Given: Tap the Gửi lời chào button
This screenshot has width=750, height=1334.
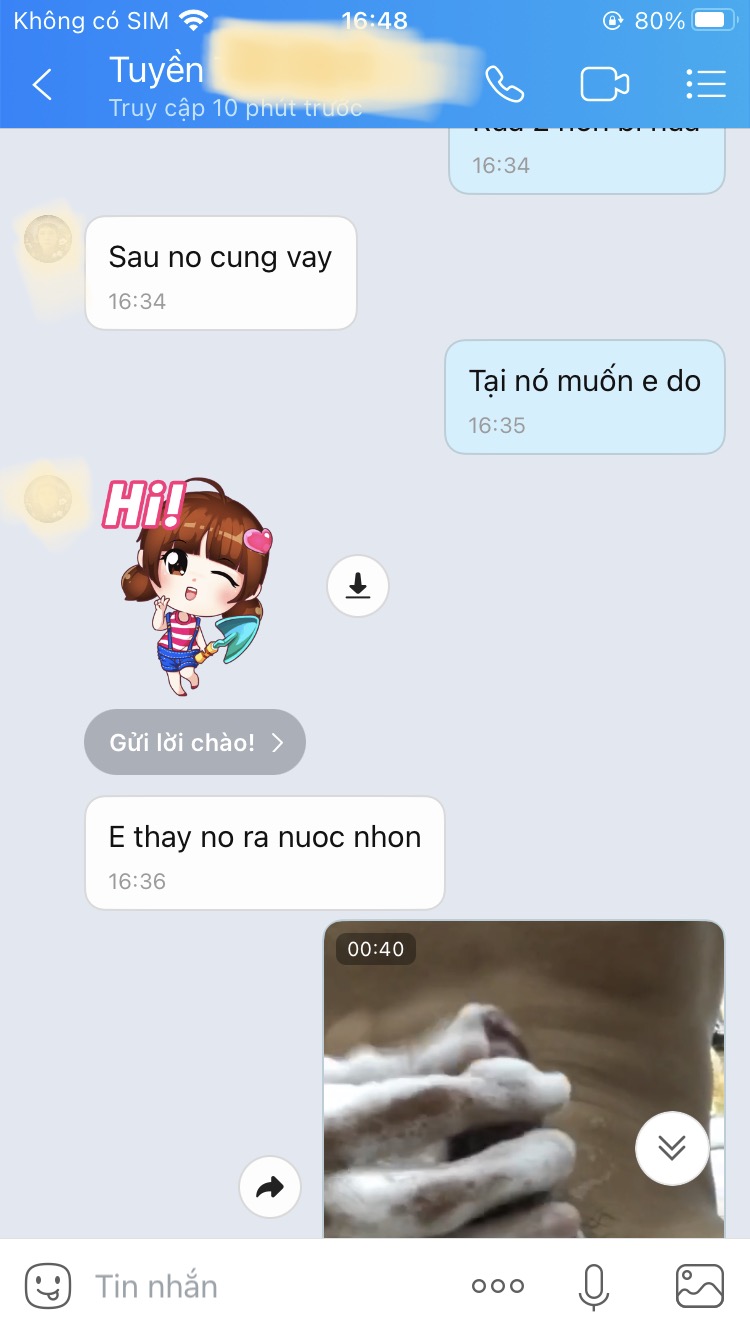Looking at the screenshot, I should tap(195, 742).
